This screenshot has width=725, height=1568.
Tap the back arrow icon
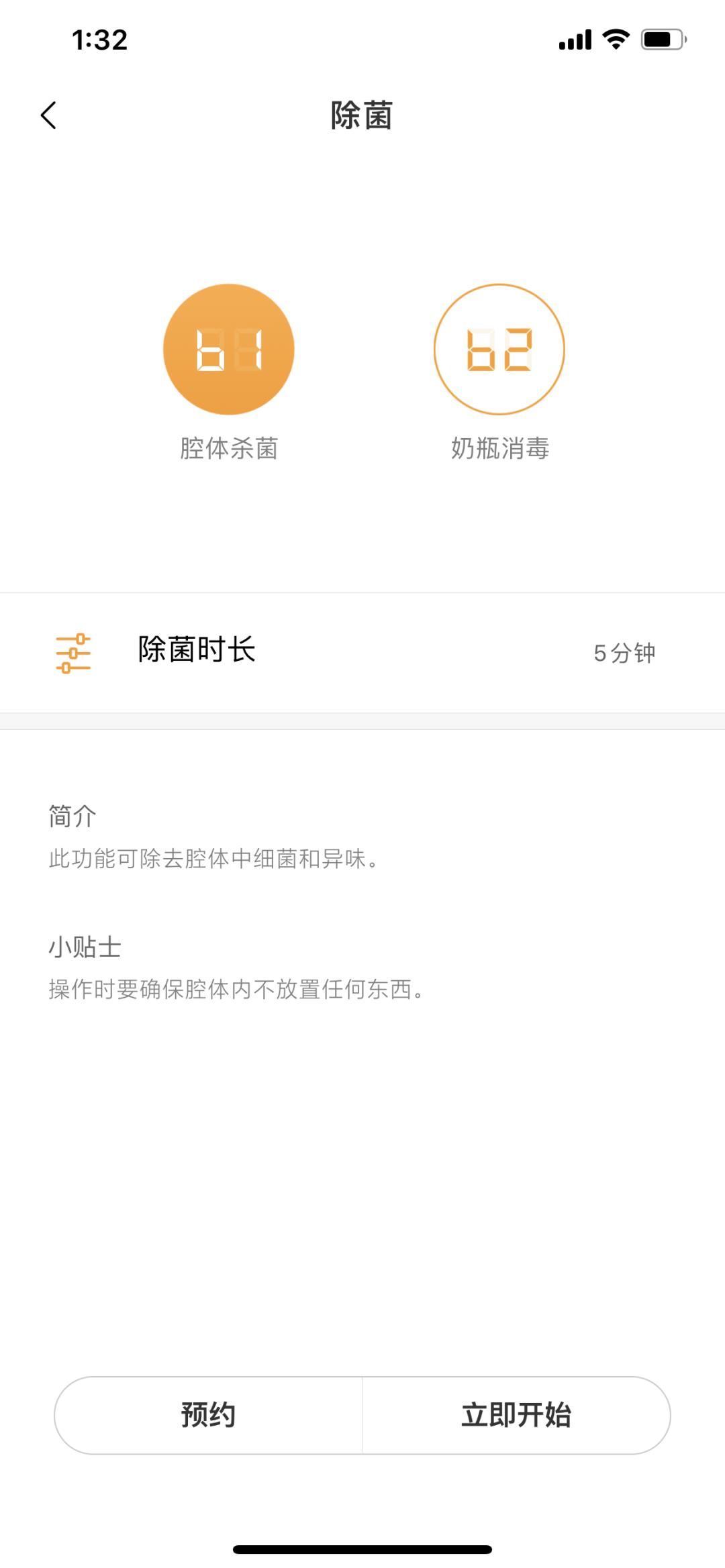[x=49, y=115]
